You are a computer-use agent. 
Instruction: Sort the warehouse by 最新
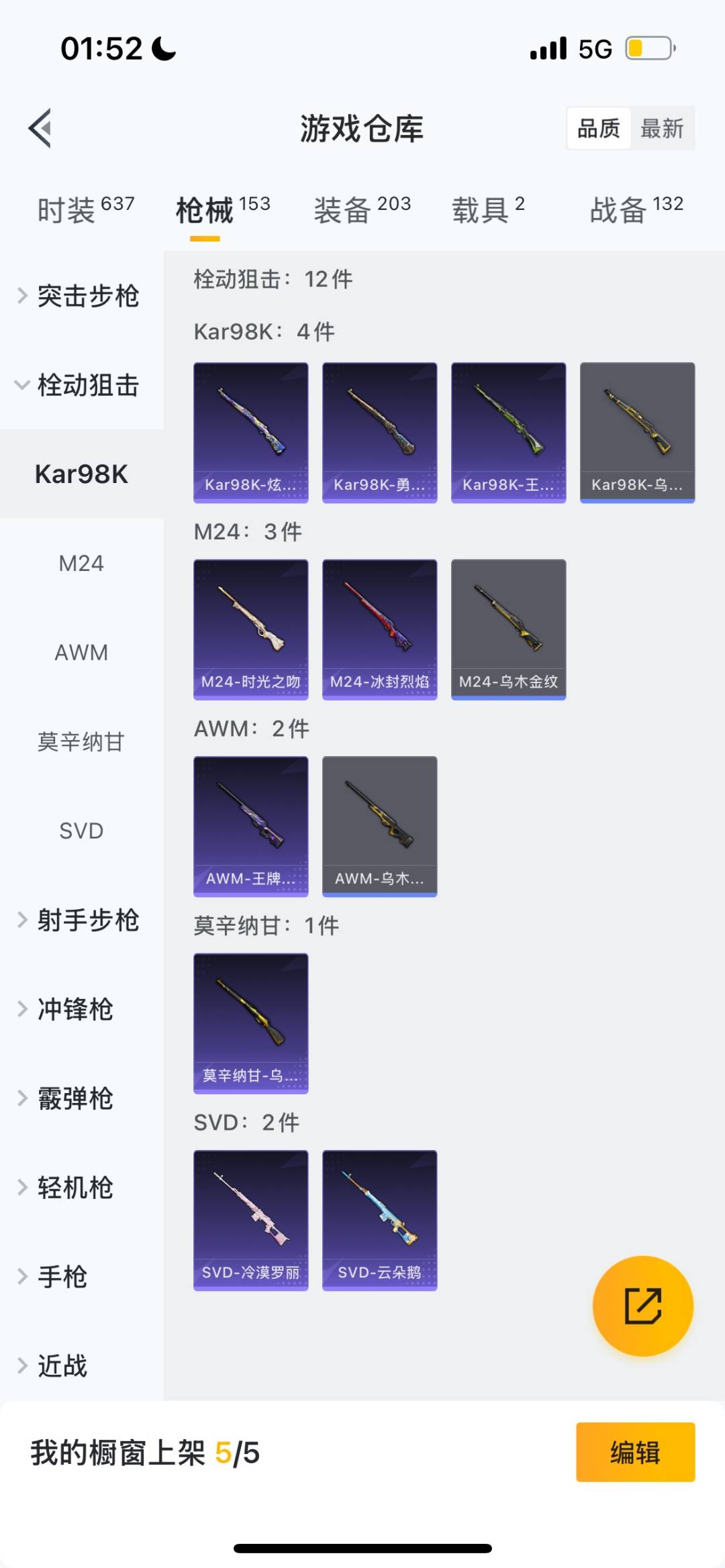point(661,128)
